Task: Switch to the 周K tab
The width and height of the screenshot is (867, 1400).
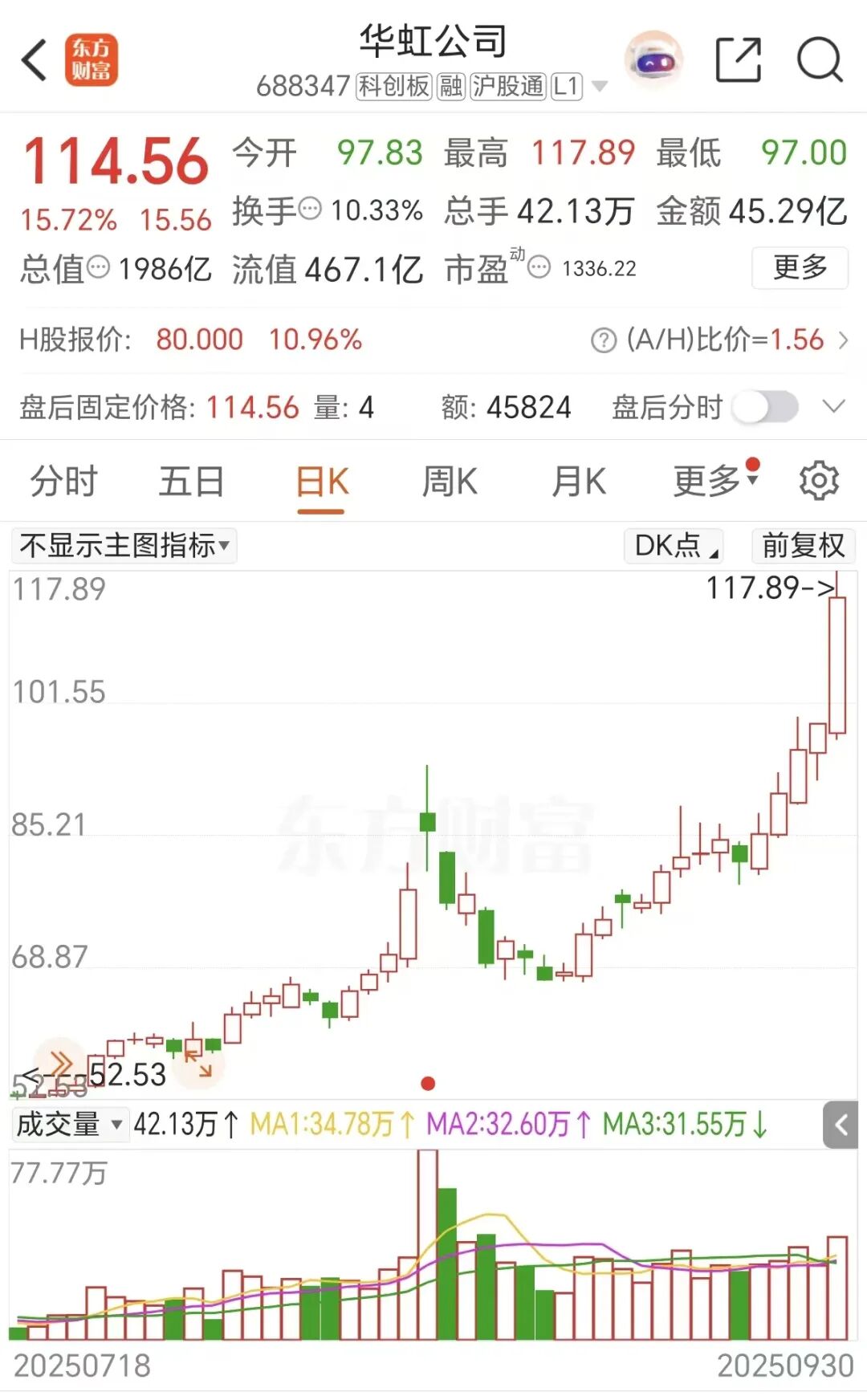Action: [450, 482]
